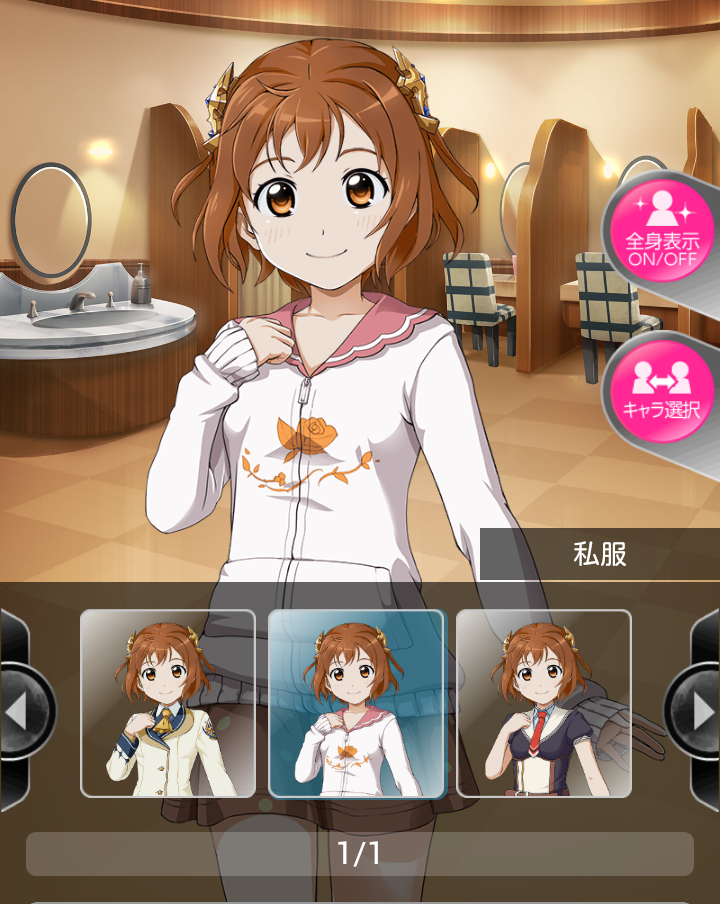Select the cream school uniform outfit

click(x=168, y=703)
